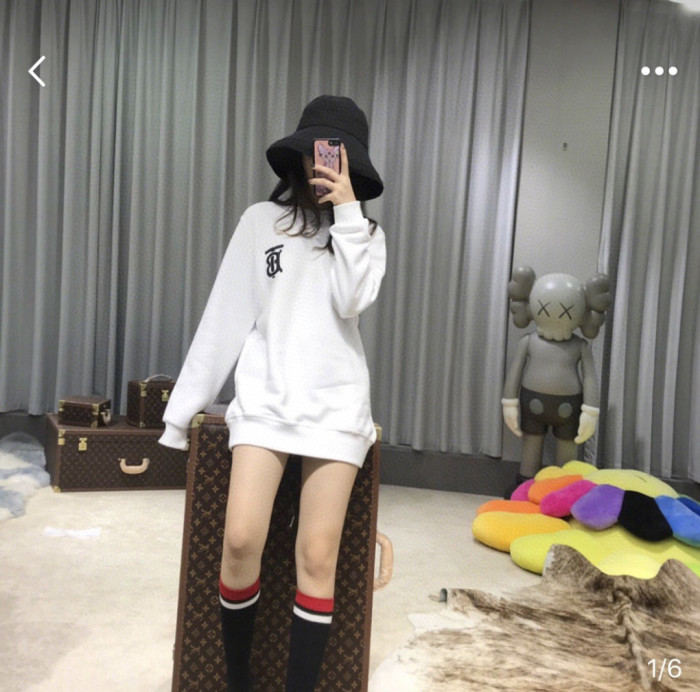This screenshot has height=692, width=700.
Task: Open the three-dot overflow menu
Action: tap(659, 71)
